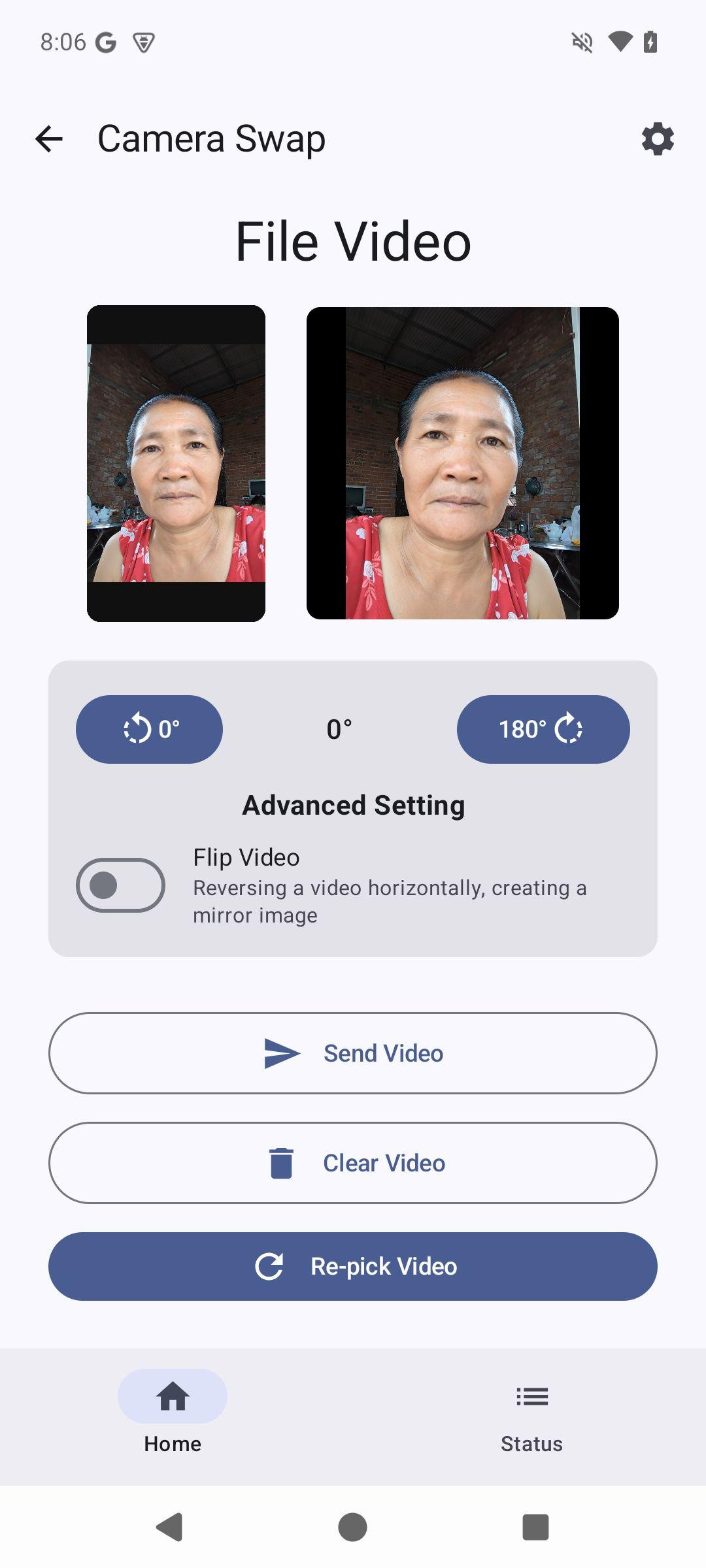This screenshot has height=1568, width=706.
Task: Tap the Send Video button
Action: point(353,1053)
